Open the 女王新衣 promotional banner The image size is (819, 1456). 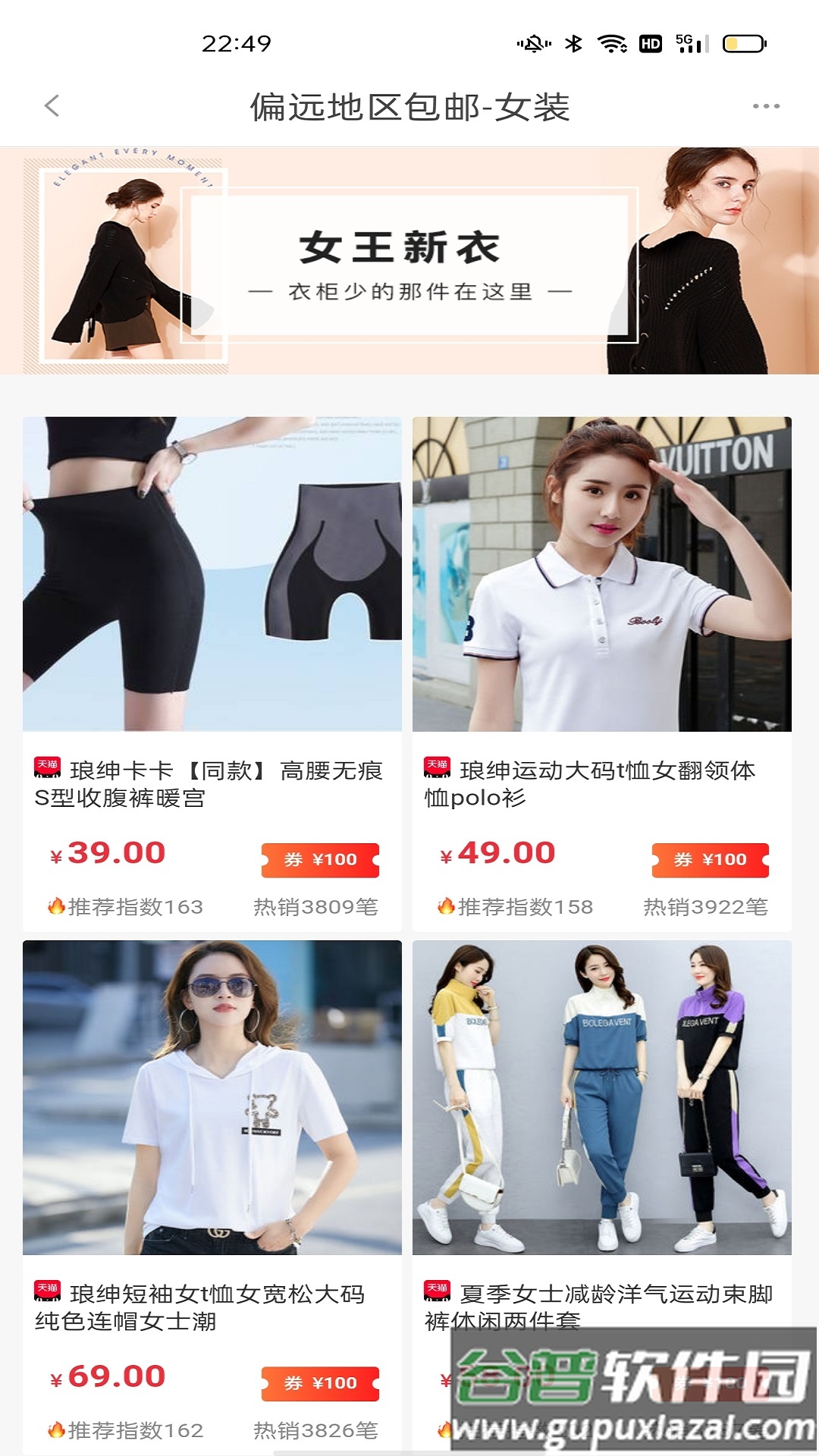[x=409, y=262]
